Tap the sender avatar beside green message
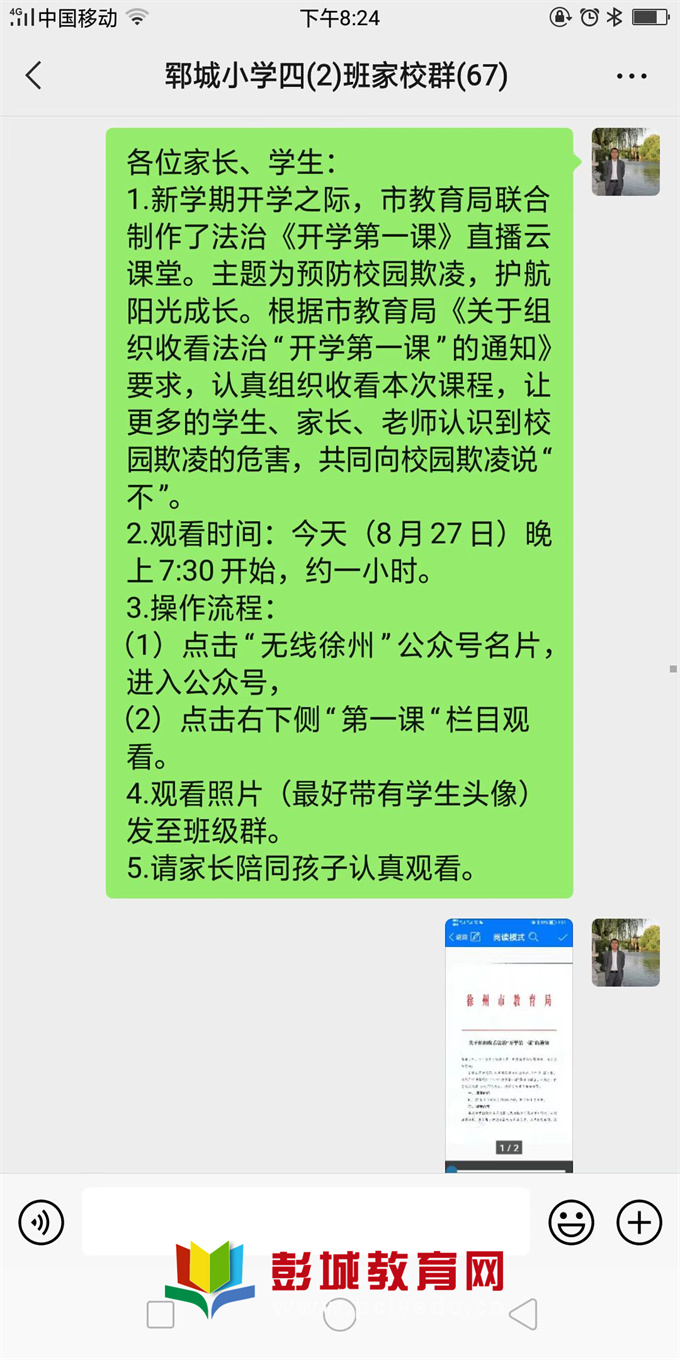This screenshot has width=680, height=1360. coord(625,162)
